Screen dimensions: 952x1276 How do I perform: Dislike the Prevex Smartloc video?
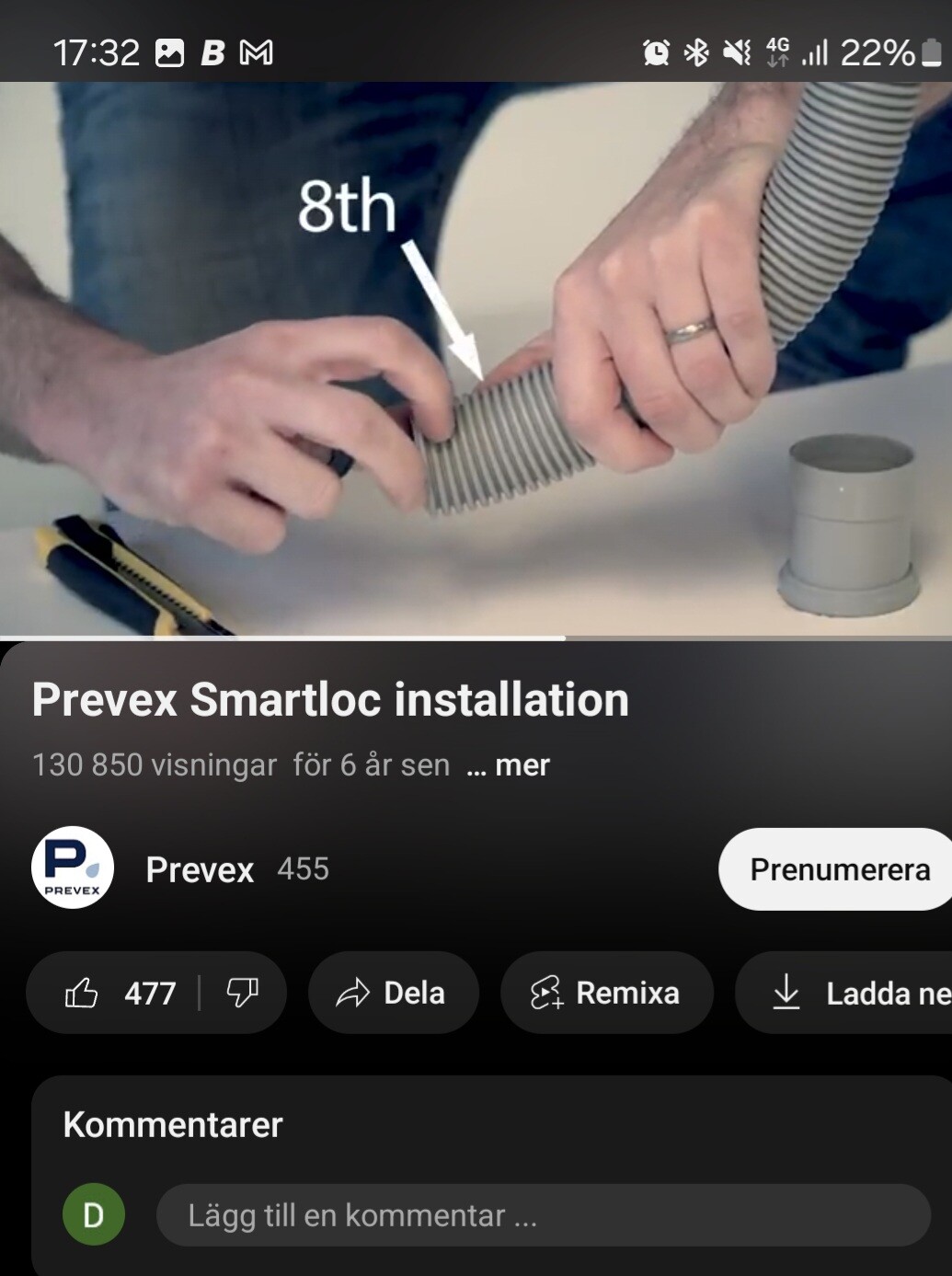point(242,994)
